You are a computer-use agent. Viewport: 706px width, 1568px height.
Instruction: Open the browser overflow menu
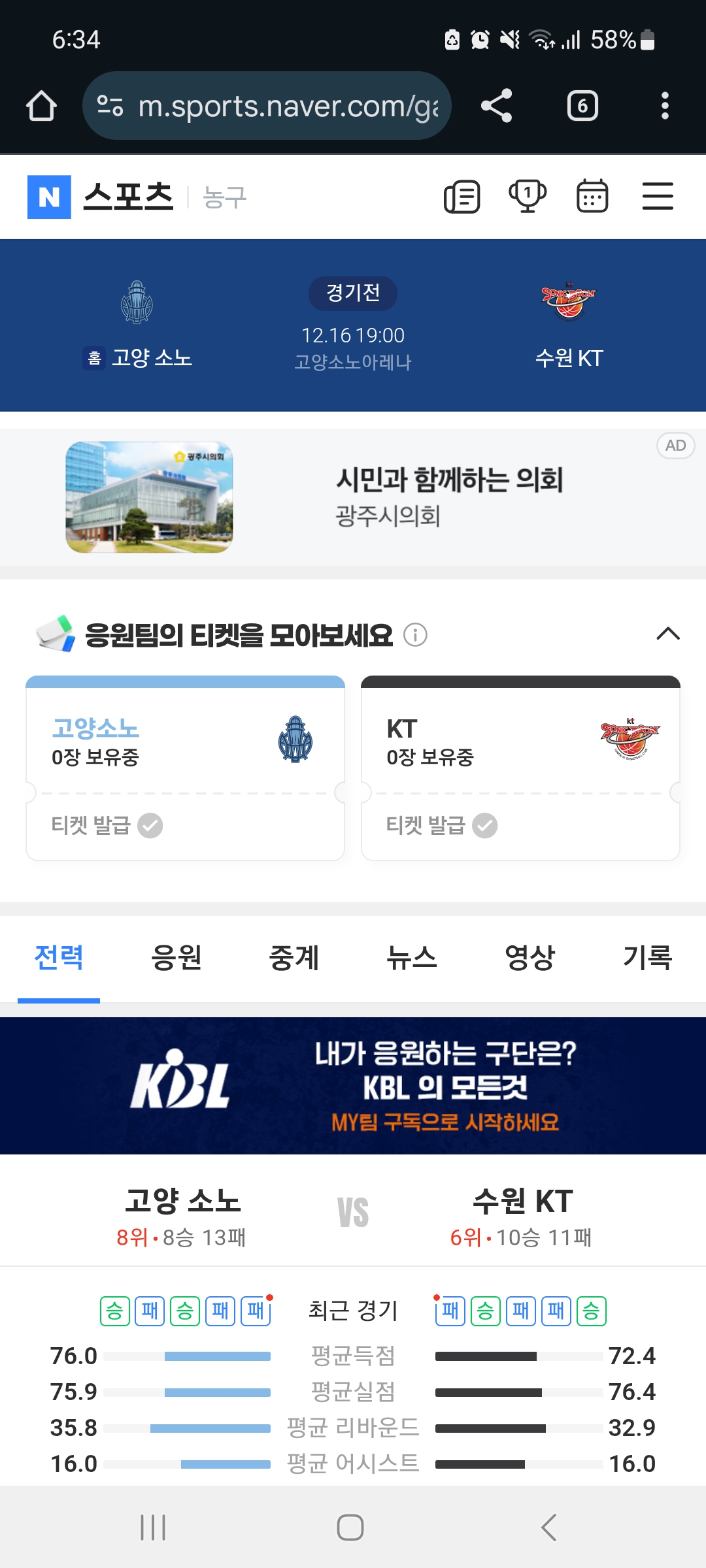(x=665, y=106)
